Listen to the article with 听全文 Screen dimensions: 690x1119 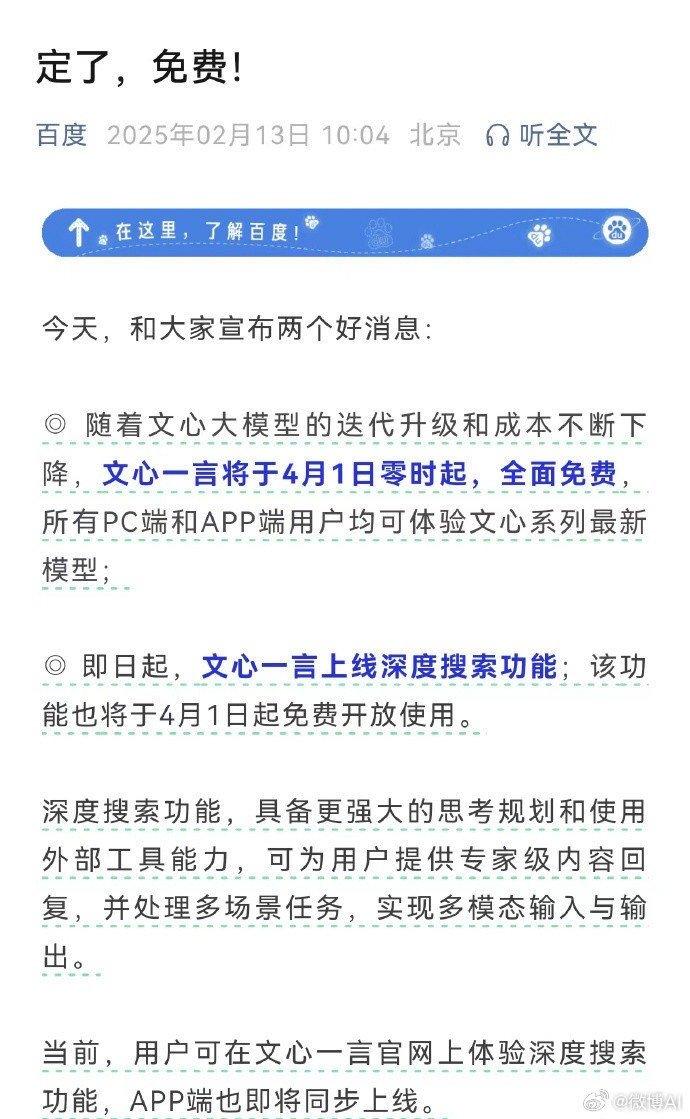click(x=541, y=135)
